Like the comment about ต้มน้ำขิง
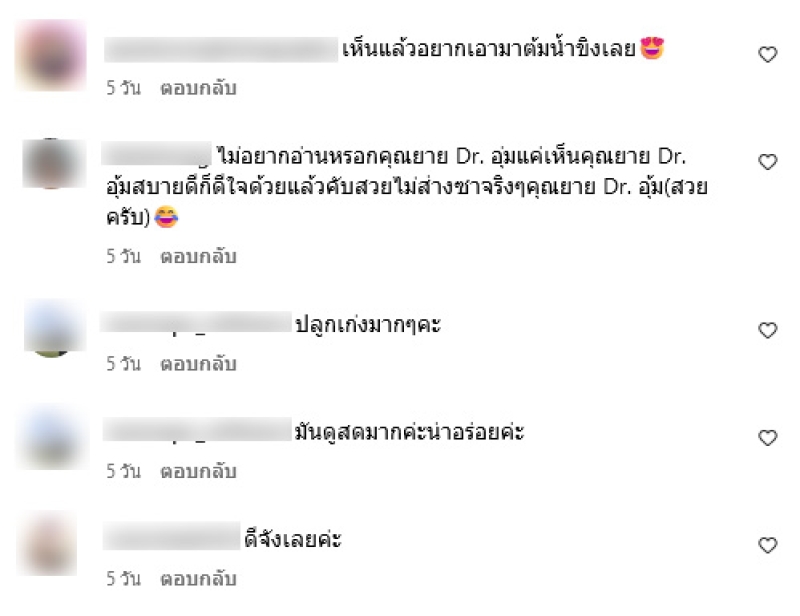 [767, 55]
